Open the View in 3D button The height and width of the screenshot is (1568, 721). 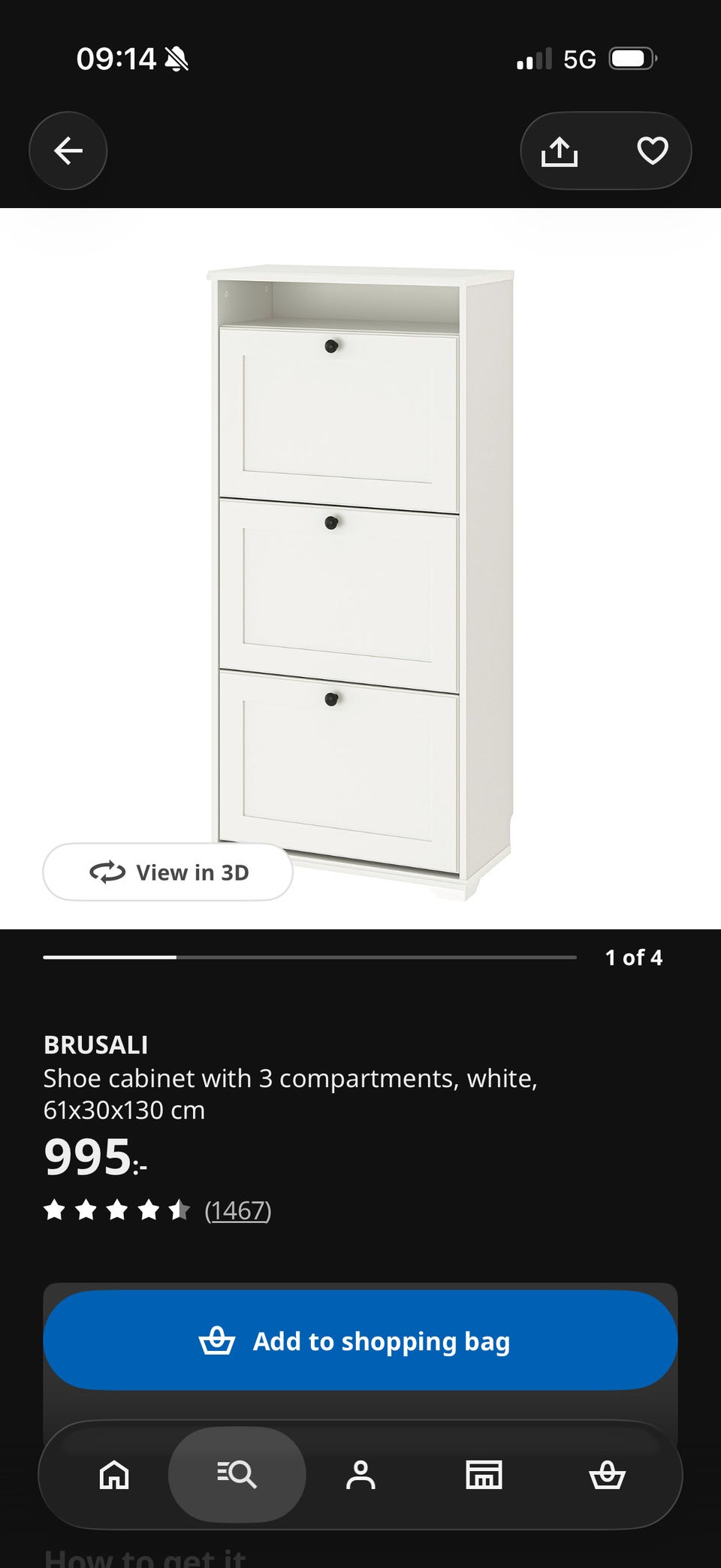167,872
